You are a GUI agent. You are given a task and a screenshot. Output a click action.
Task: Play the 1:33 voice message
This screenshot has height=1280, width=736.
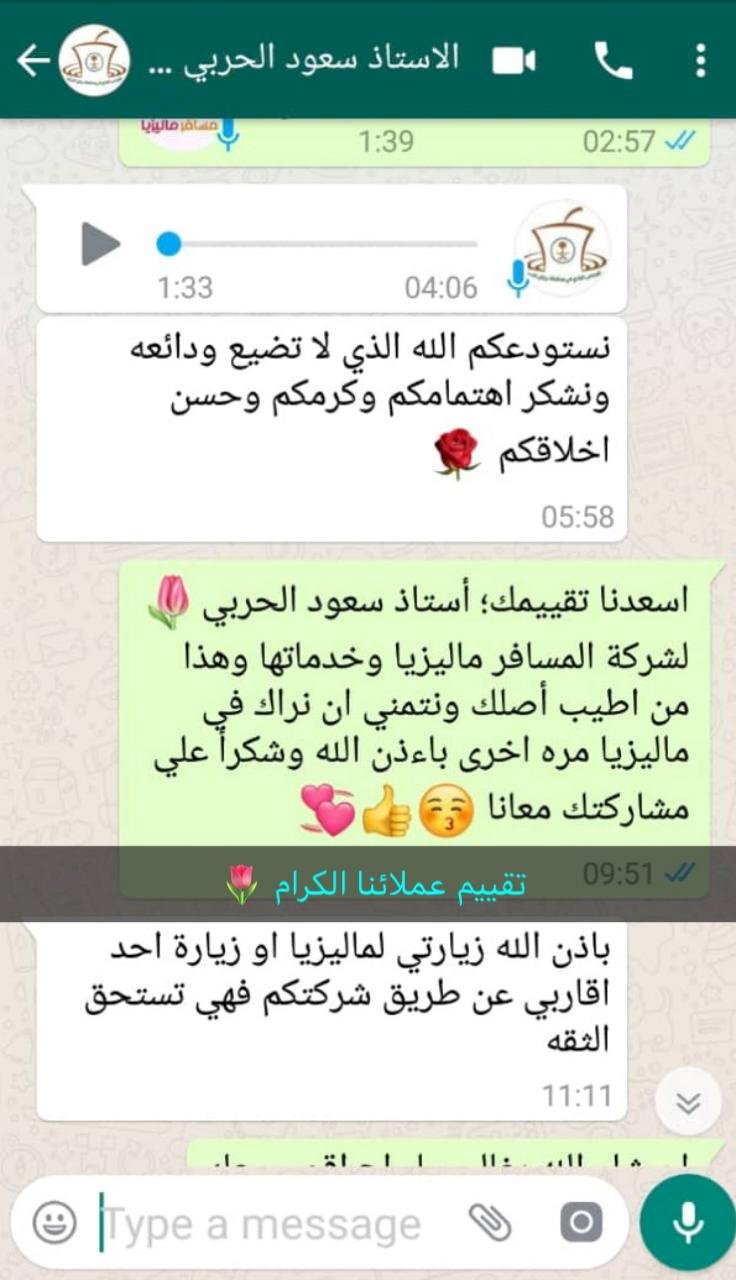[x=100, y=244]
